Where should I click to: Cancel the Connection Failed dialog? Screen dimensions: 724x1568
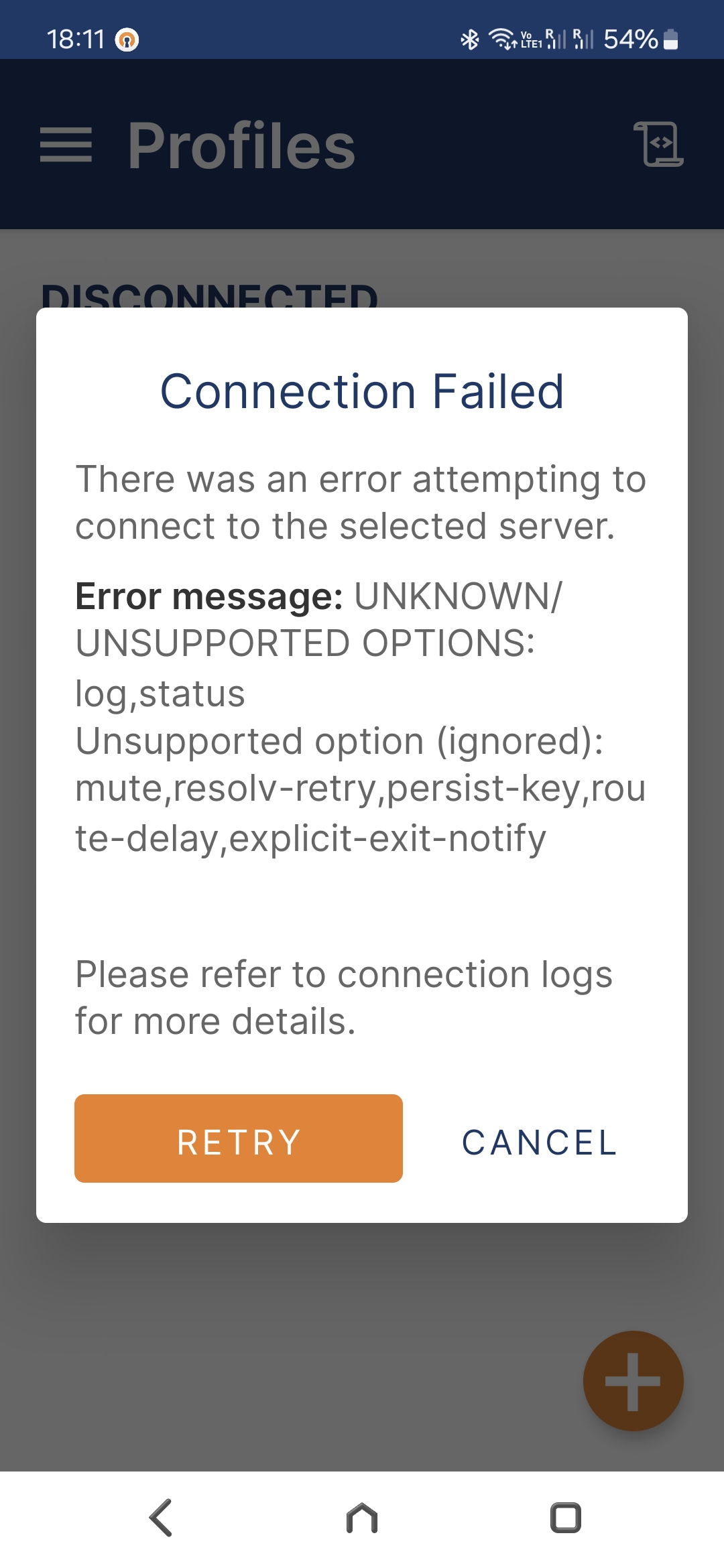tap(540, 1142)
